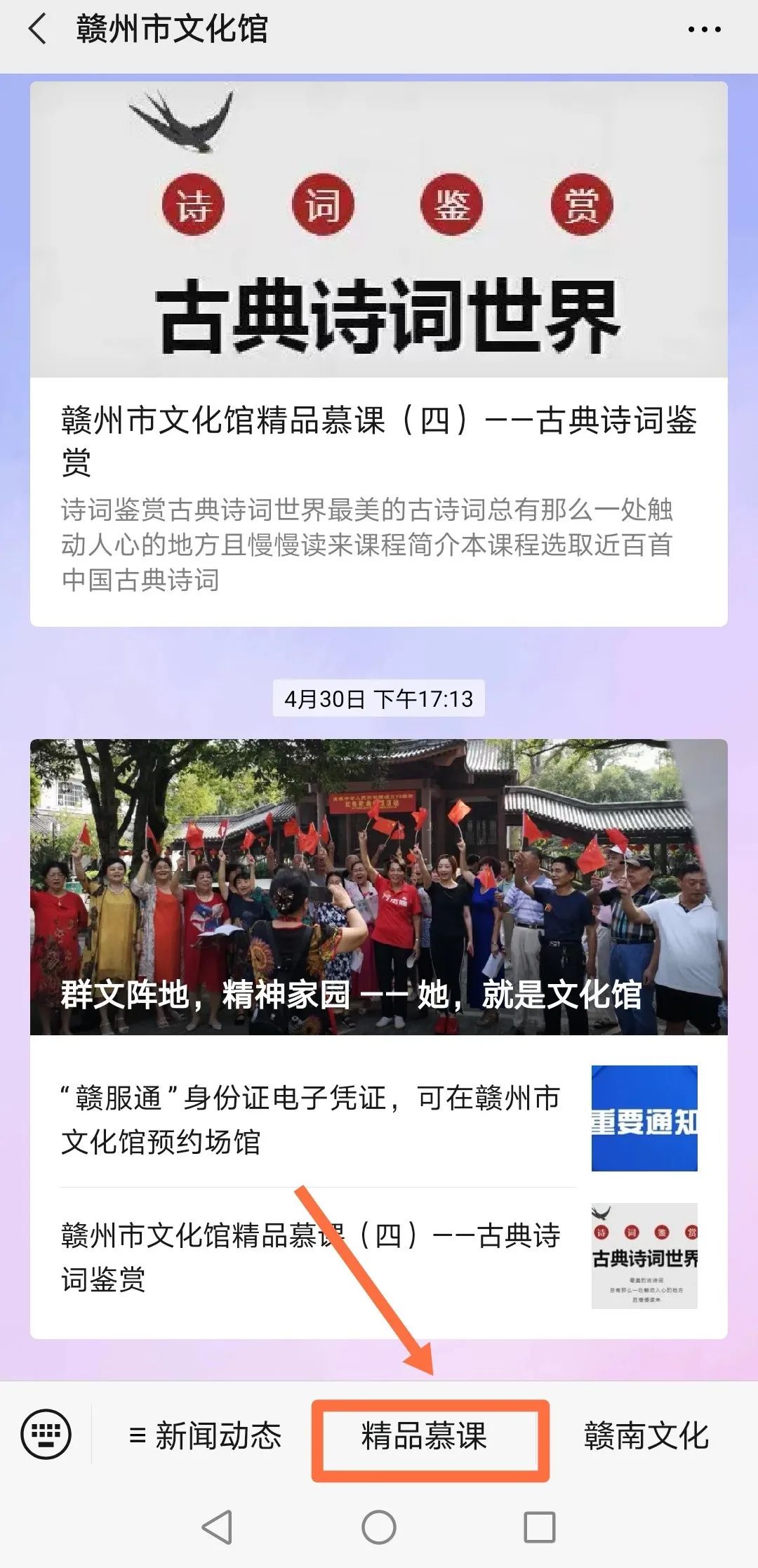Open 群文阵地，精神家园 article
The height and width of the screenshot is (1568, 758).
point(379,886)
